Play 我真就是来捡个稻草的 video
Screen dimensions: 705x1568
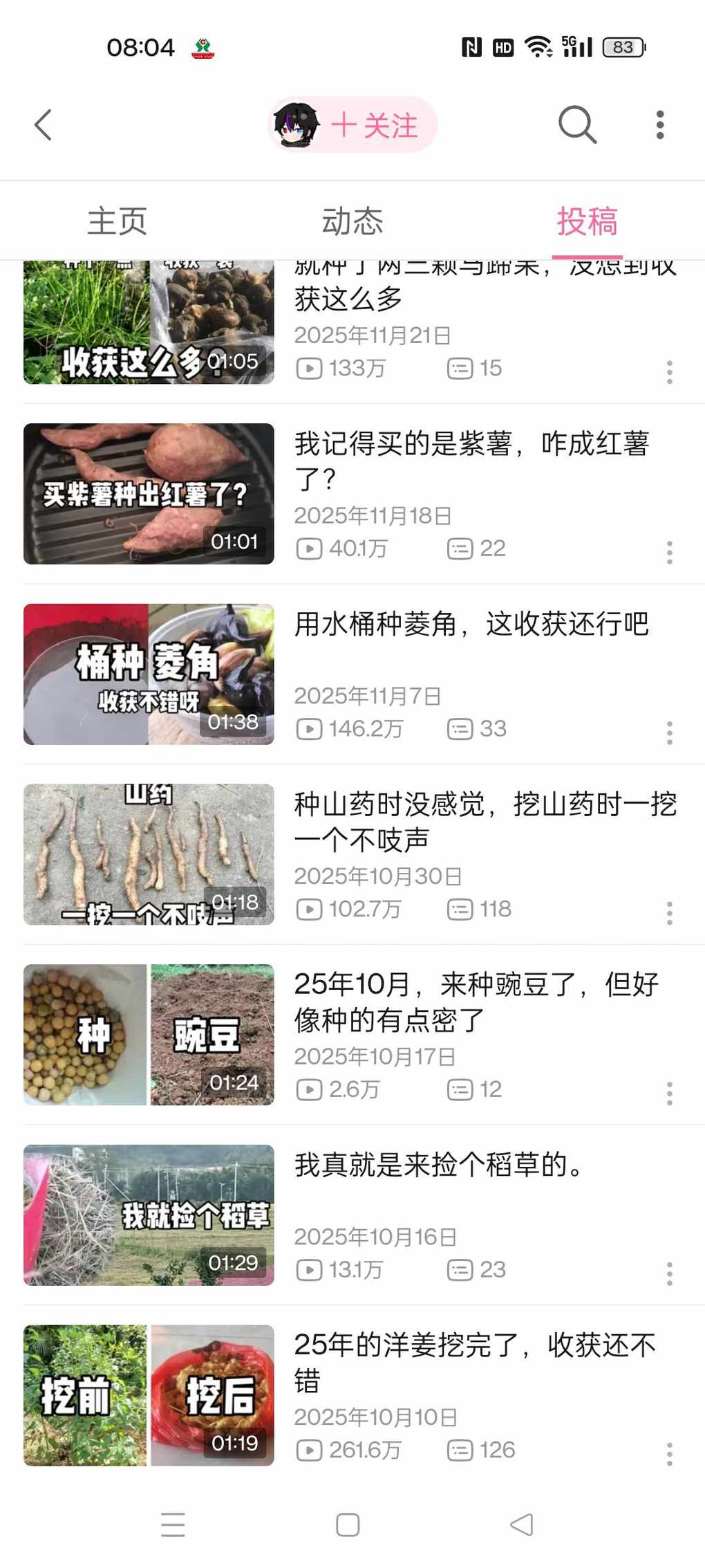pyautogui.click(x=149, y=1215)
